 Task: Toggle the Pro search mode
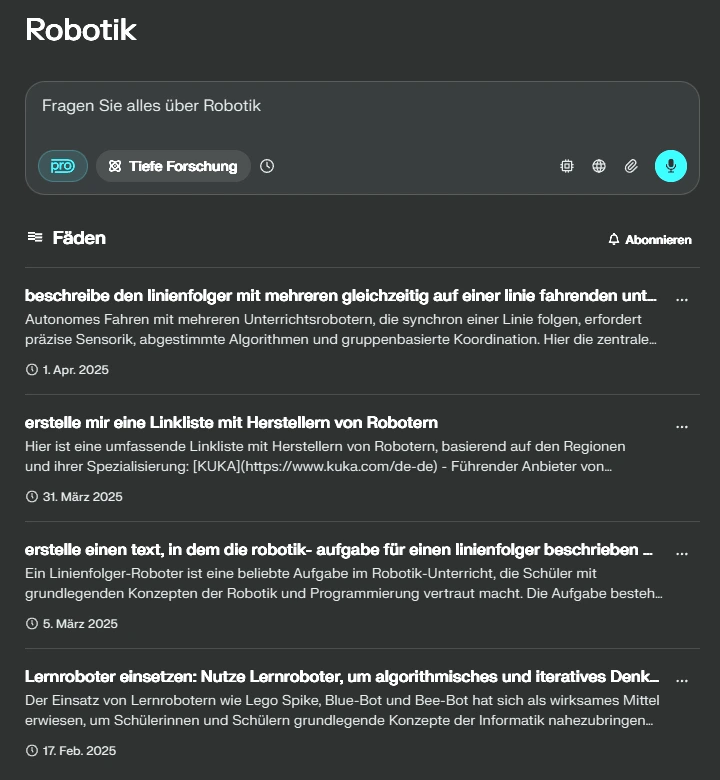pos(63,166)
